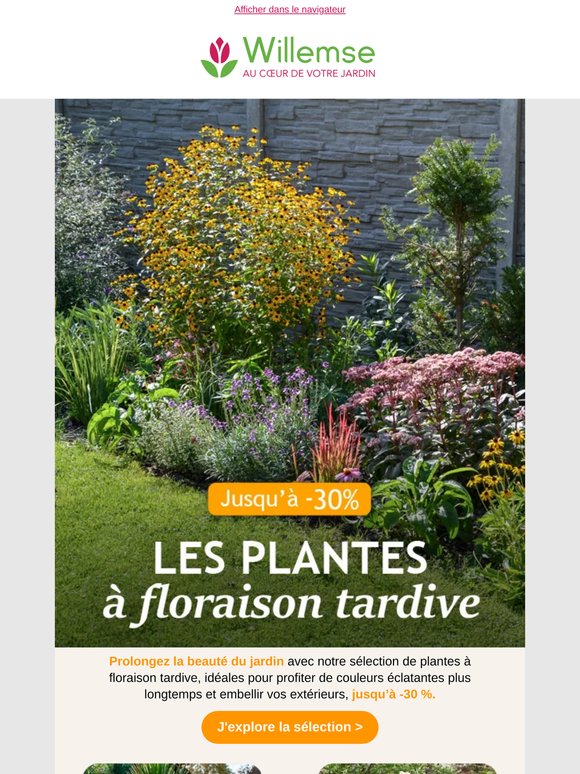This screenshot has height=774, width=580.
Task: Open the 'Afficher dans le navigateur' link
Action: click(290, 9)
